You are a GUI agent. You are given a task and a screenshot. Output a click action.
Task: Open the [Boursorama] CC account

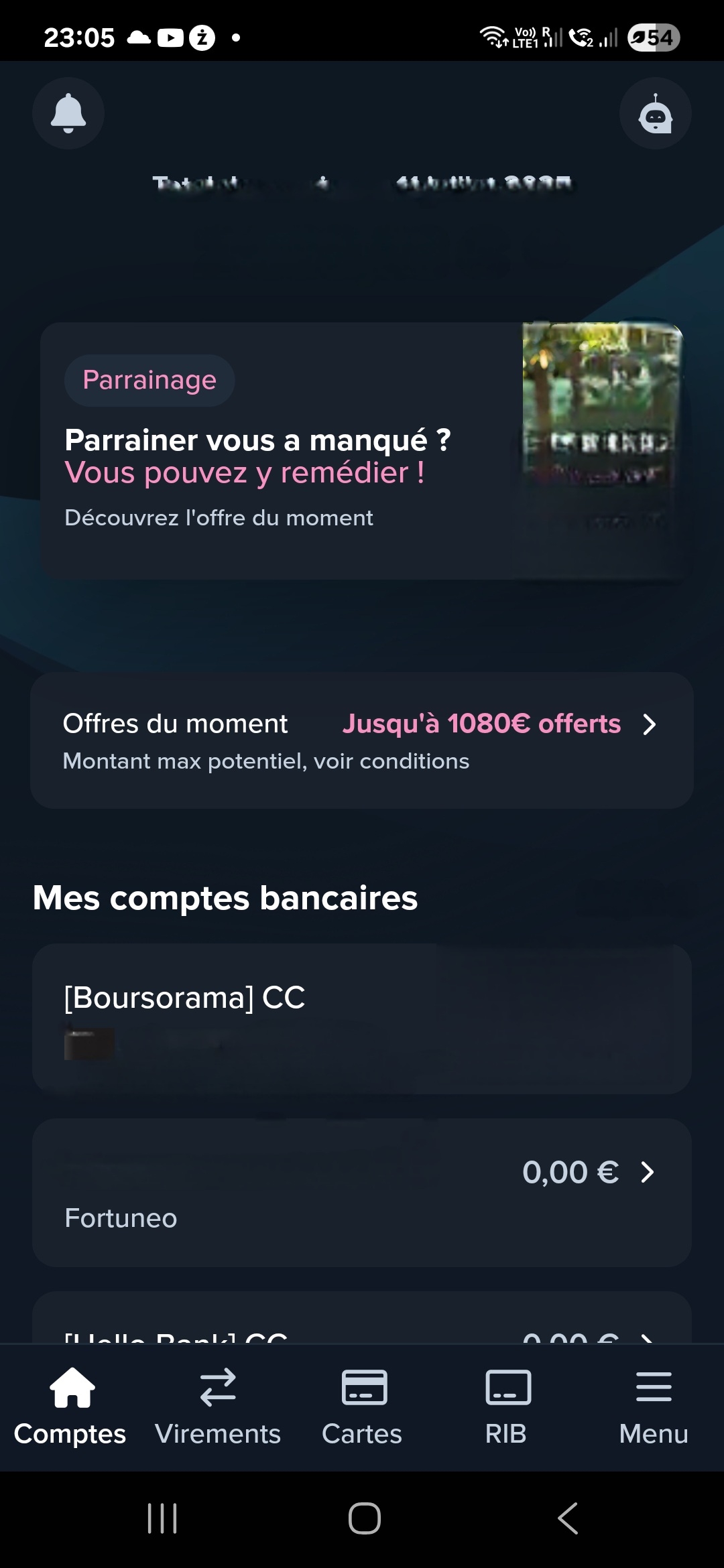click(x=362, y=1019)
